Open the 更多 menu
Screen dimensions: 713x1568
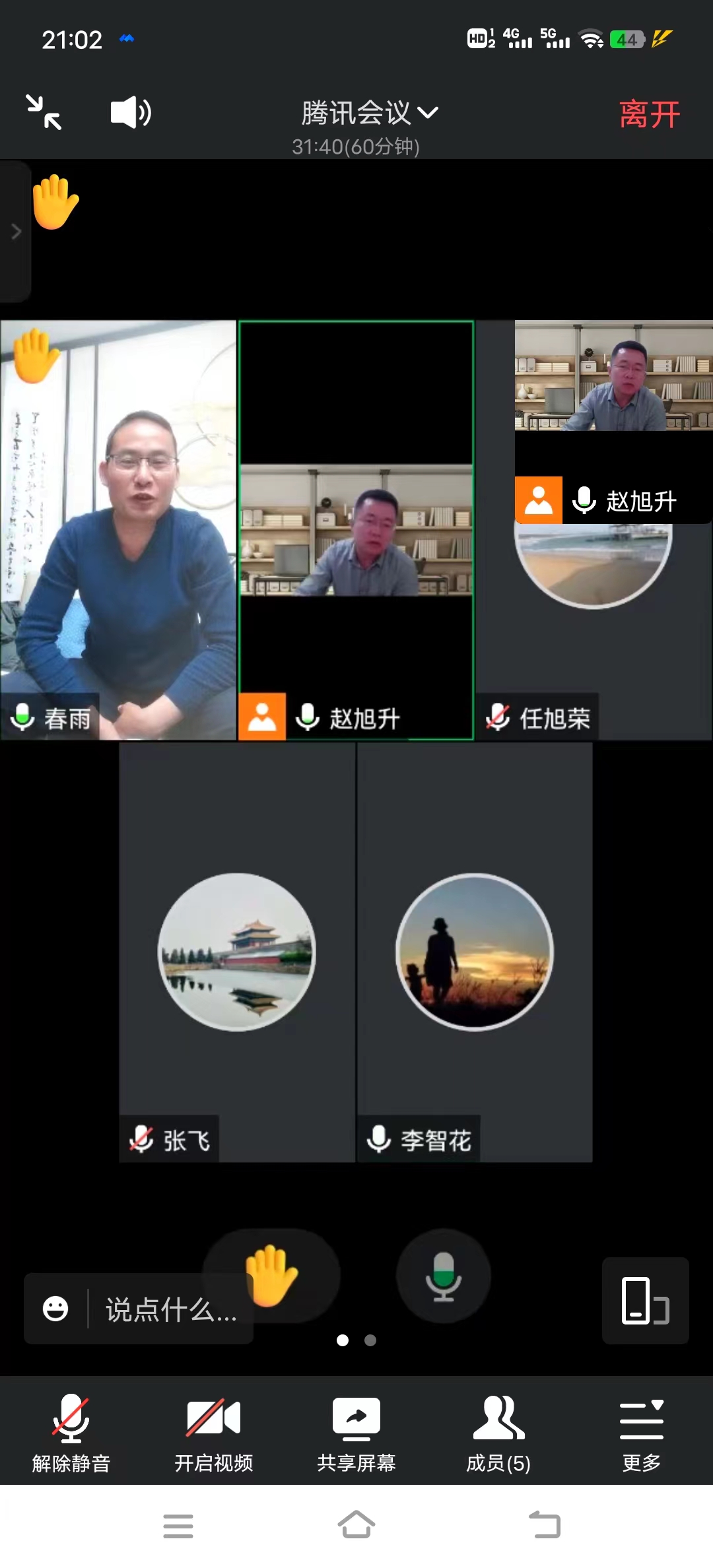(641, 1433)
